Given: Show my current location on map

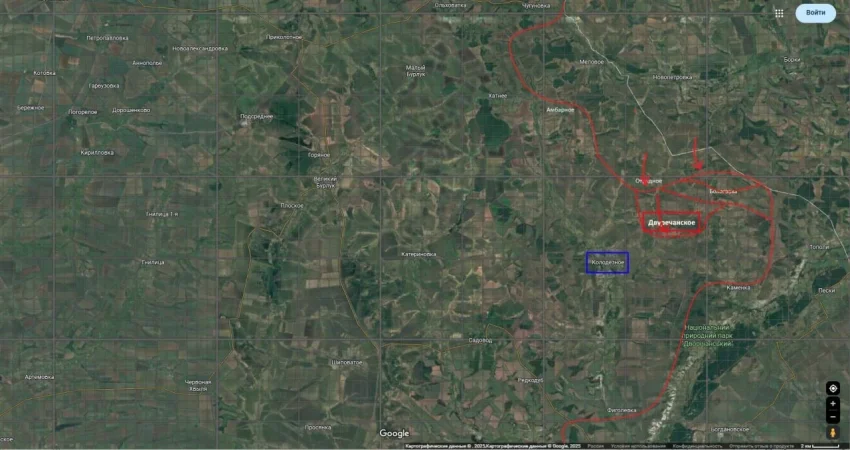Looking at the screenshot, I should [833, 388].
